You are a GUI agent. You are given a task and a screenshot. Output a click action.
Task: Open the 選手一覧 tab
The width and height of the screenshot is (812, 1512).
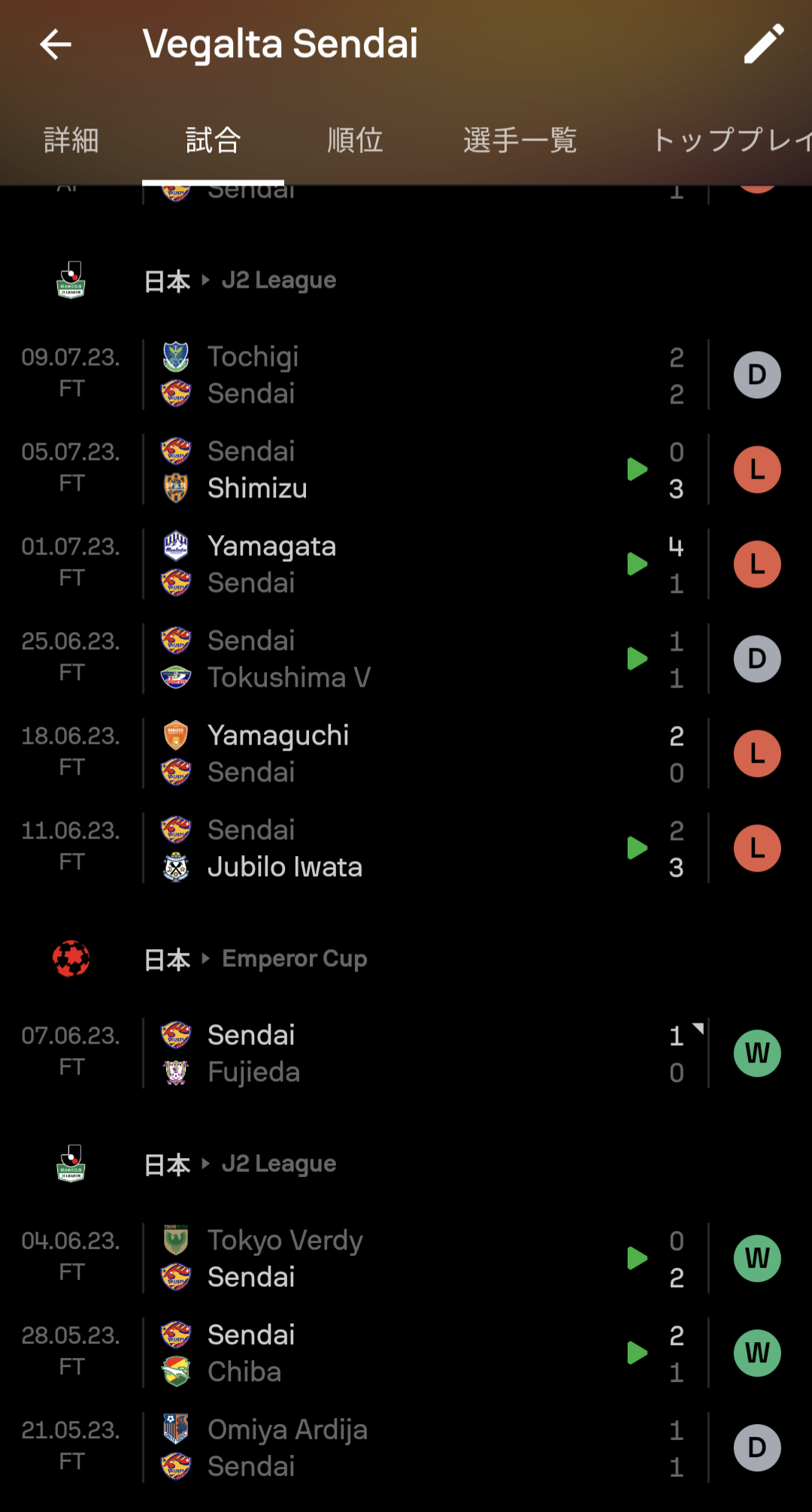pos(520,141)
